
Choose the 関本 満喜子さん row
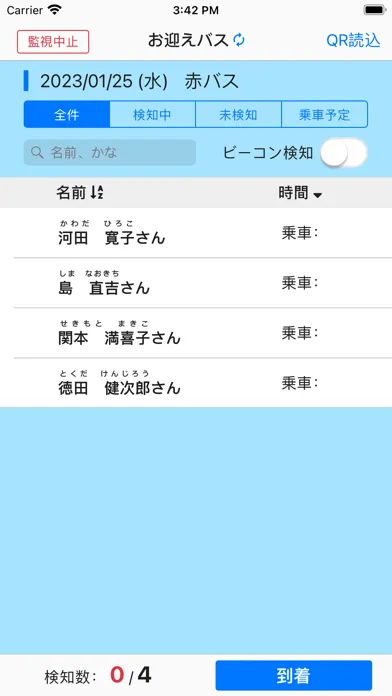coord(196,333)
